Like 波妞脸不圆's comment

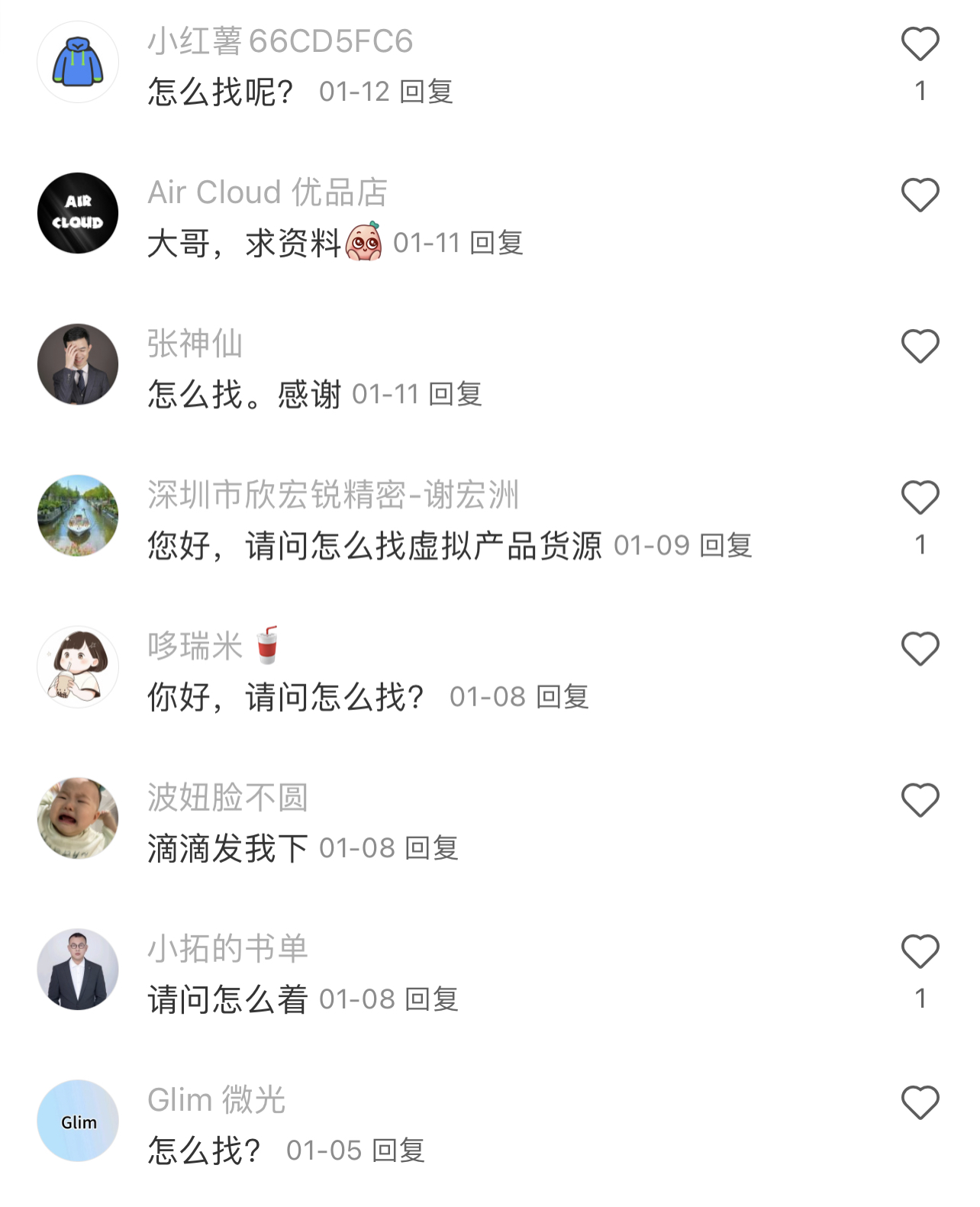click(920, 800)
